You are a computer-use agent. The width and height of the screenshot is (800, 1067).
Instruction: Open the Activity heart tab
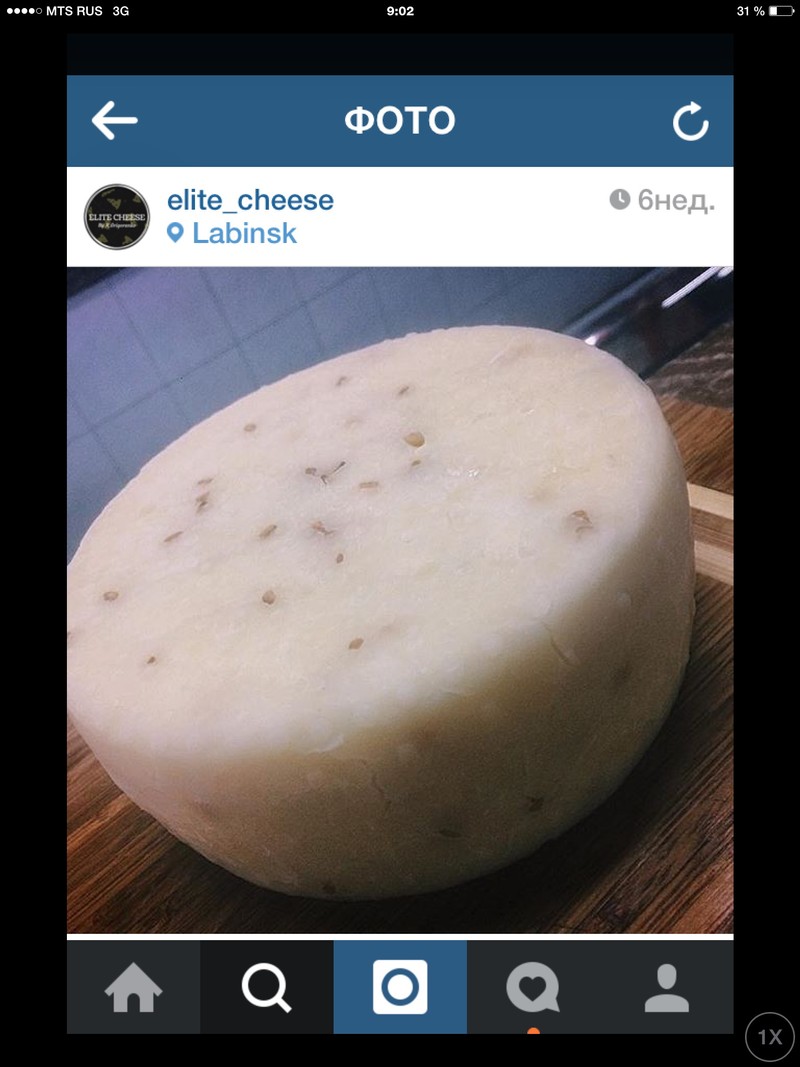[x=533, y=988]
